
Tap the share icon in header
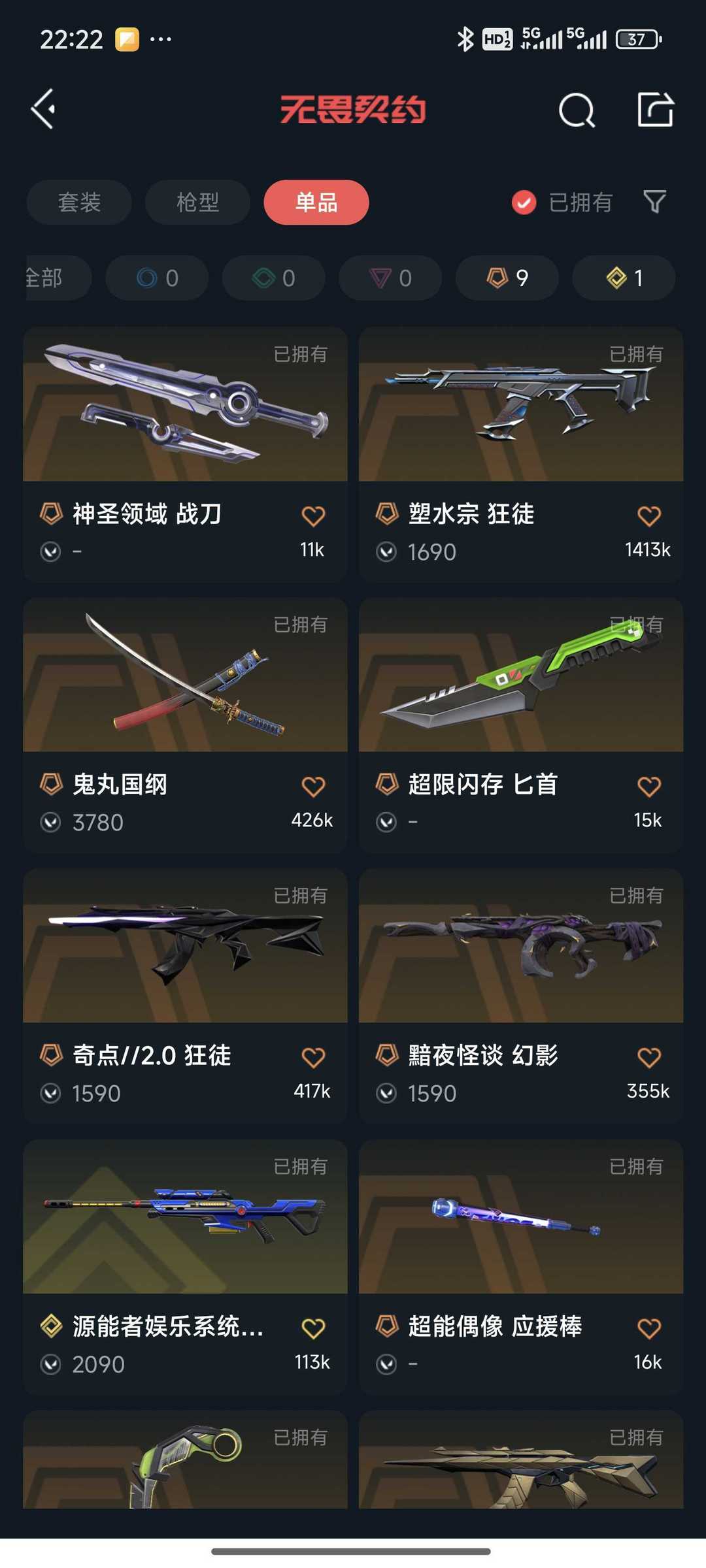coord(655,109)
